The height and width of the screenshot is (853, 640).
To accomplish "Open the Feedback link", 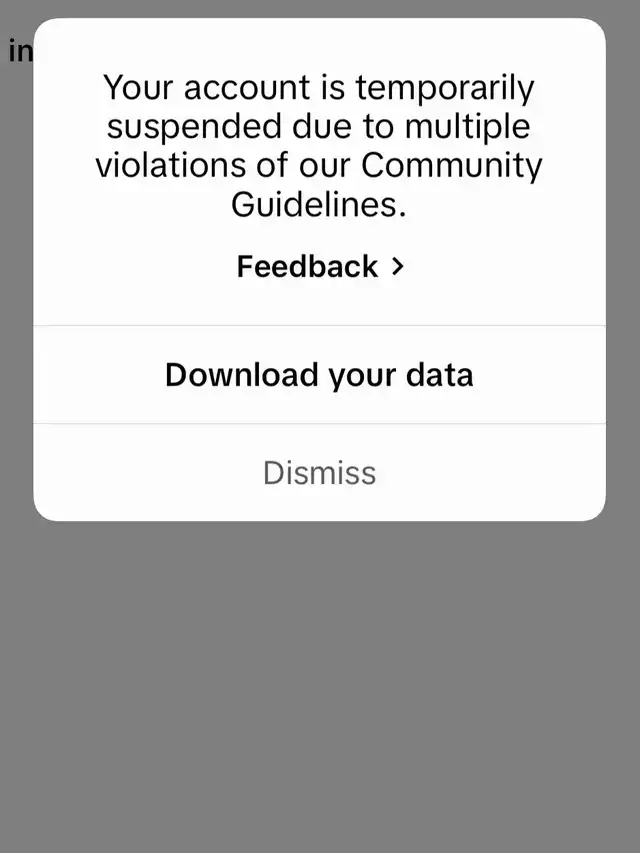I will point(319,267).
